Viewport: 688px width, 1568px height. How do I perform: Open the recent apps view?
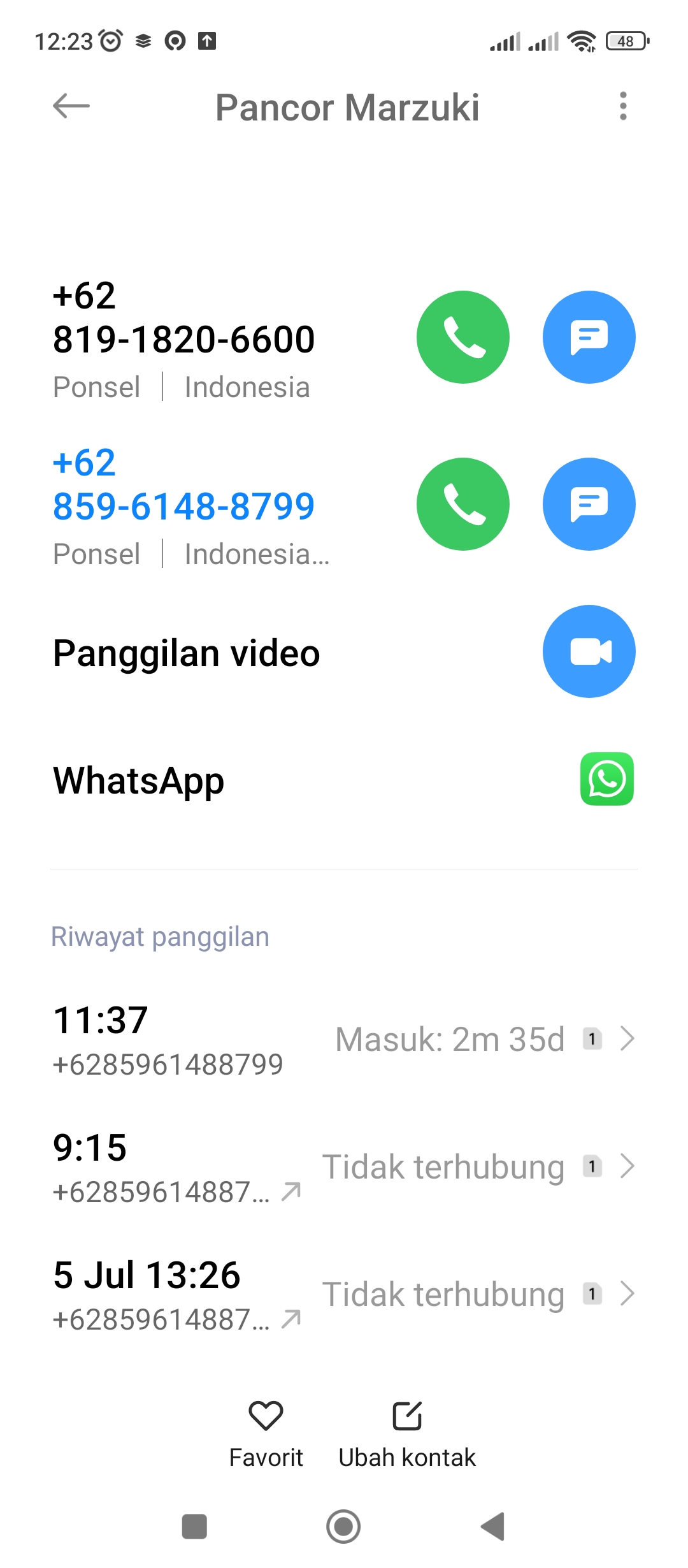pyautogui.click(x=194, y=1527)
